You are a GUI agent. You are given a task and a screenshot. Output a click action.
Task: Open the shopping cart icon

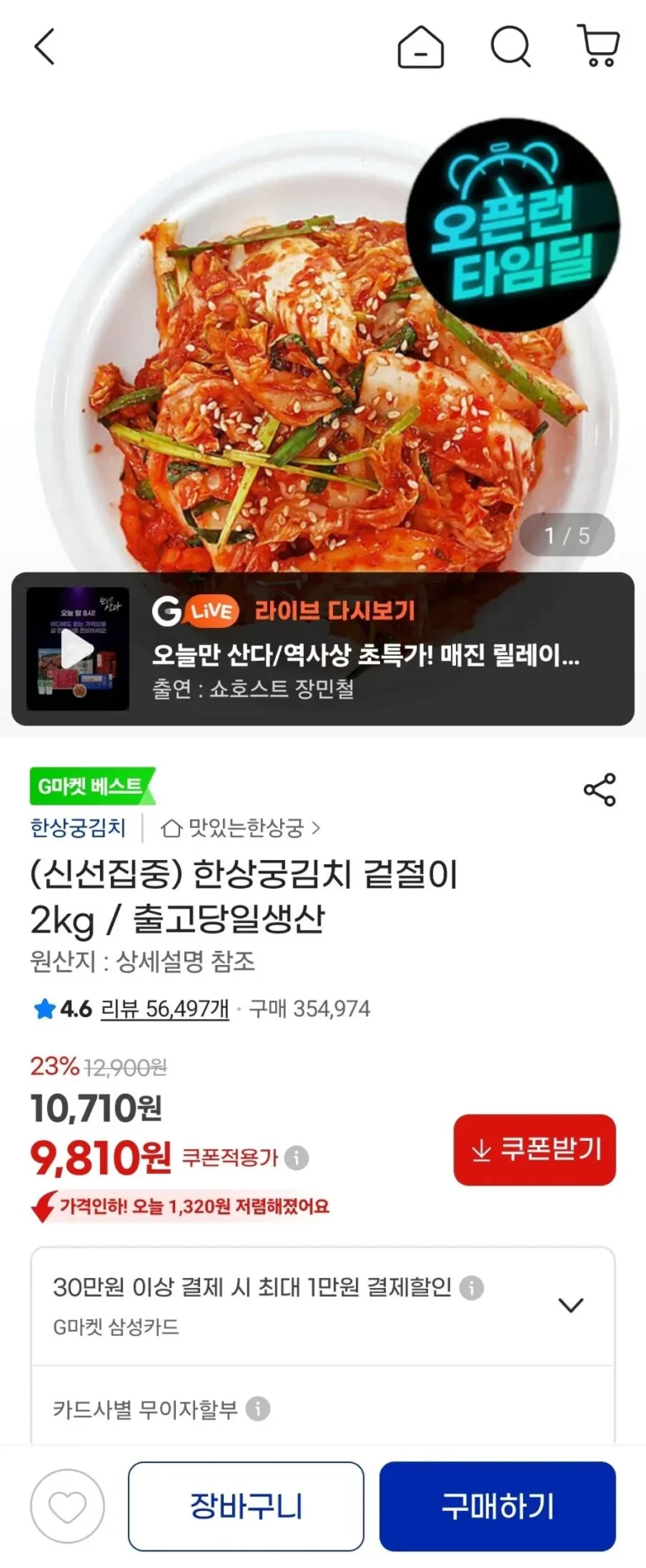pyautogui.click(x=598, y=46)
